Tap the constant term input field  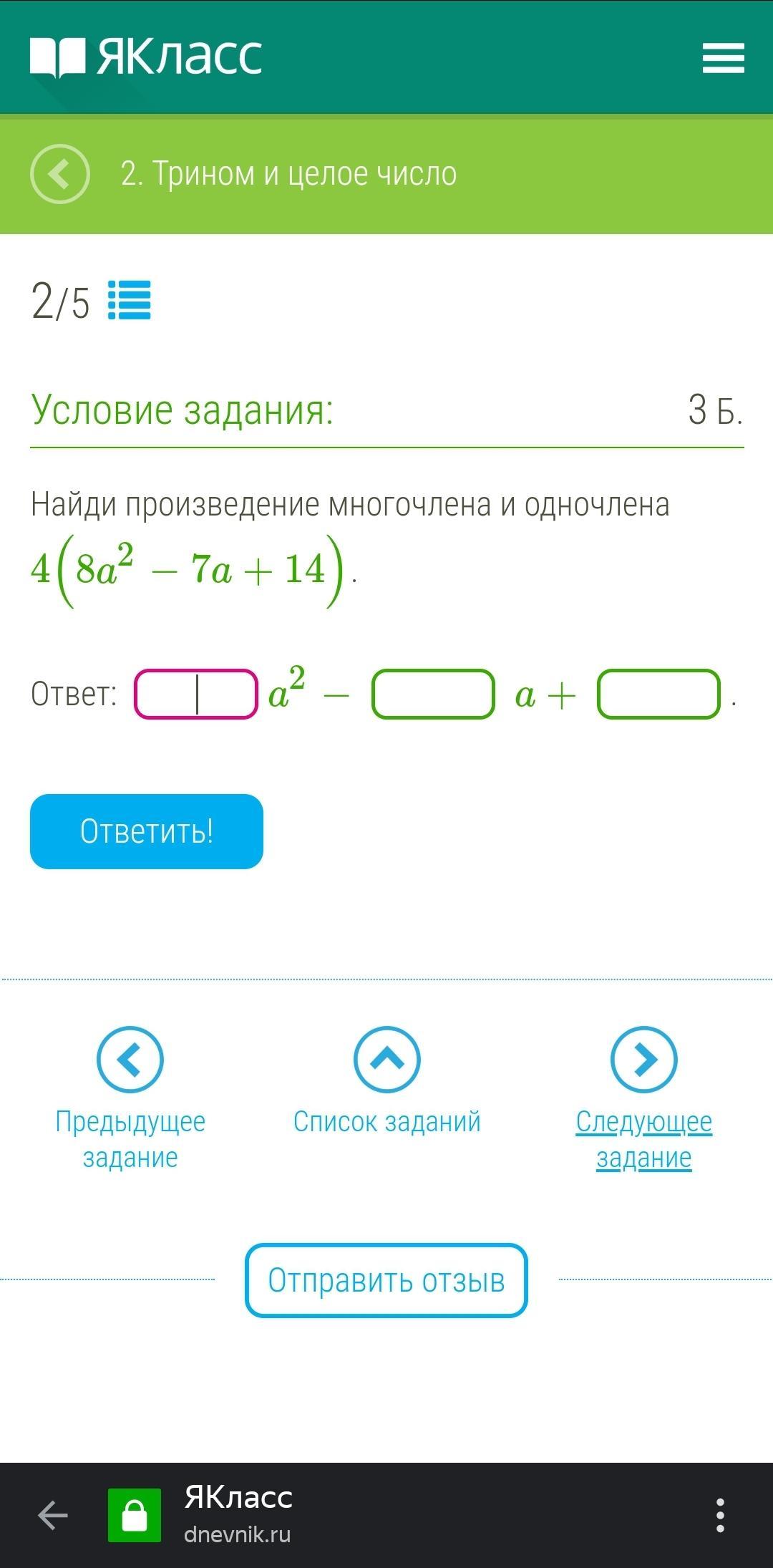click(658, 694)
